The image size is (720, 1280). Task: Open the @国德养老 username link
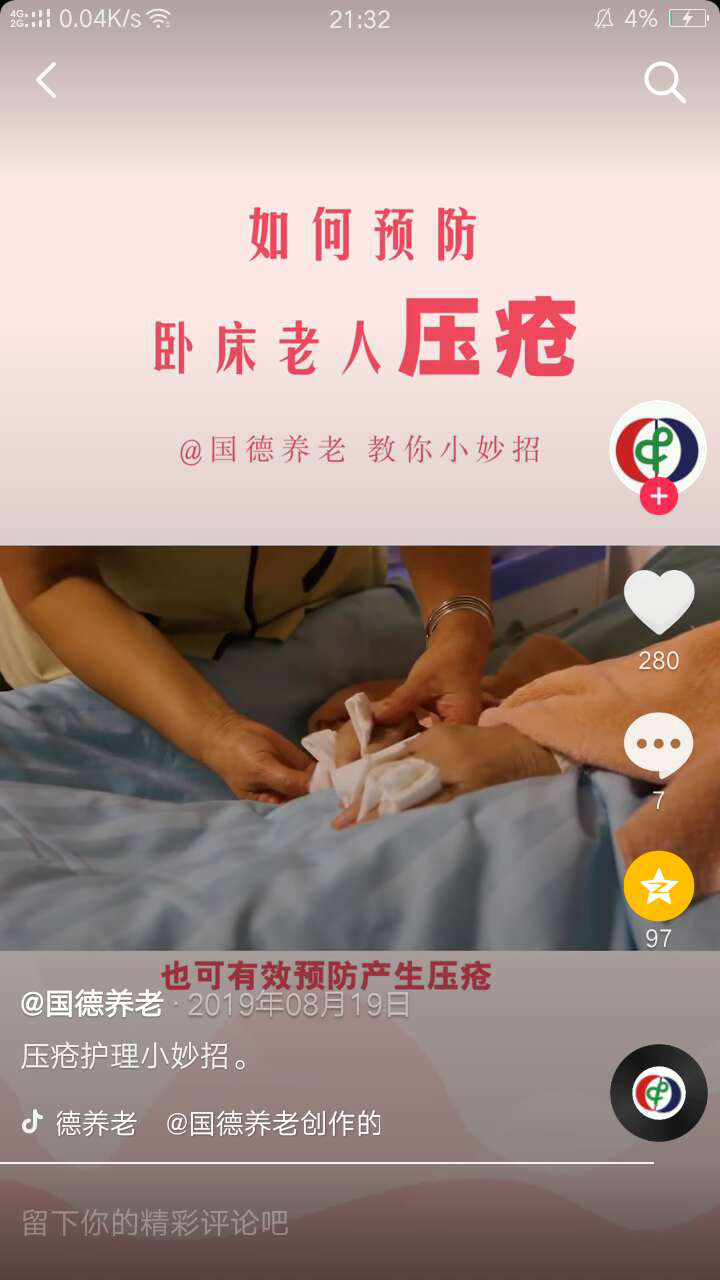(92, 1004)
